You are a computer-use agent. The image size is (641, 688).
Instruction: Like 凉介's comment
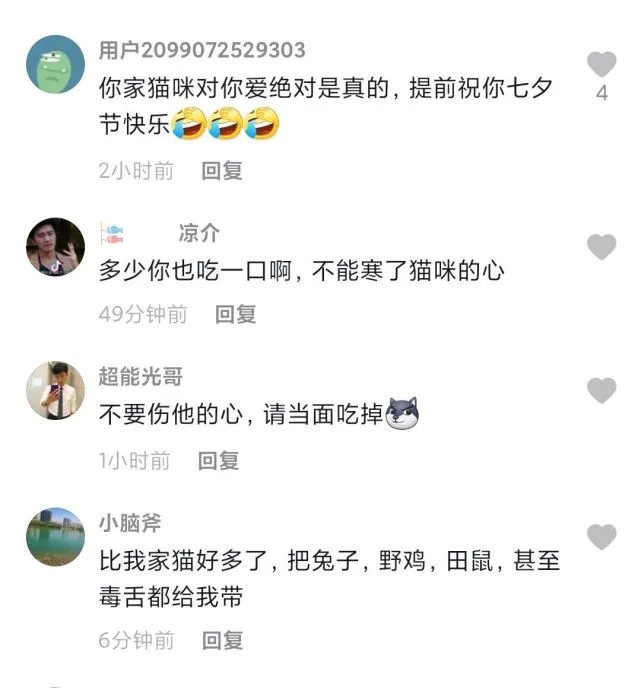tap(601, 247)
